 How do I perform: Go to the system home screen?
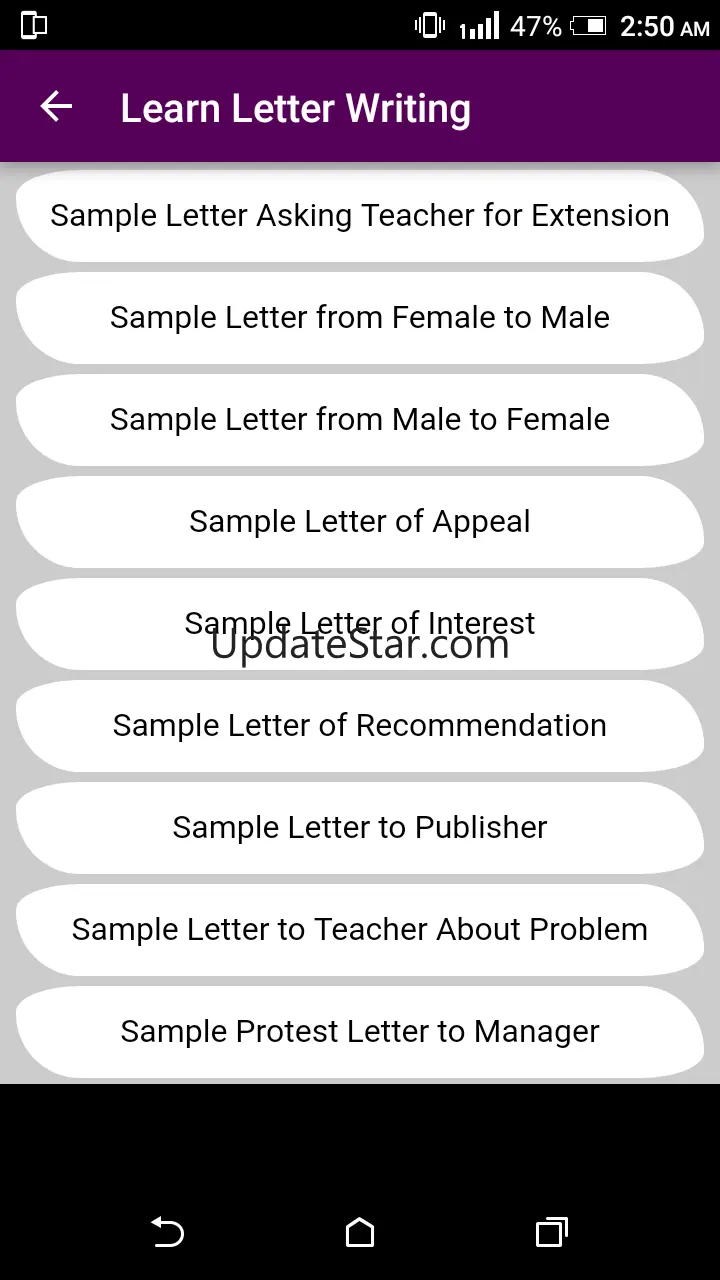(x=360, y=1233)
